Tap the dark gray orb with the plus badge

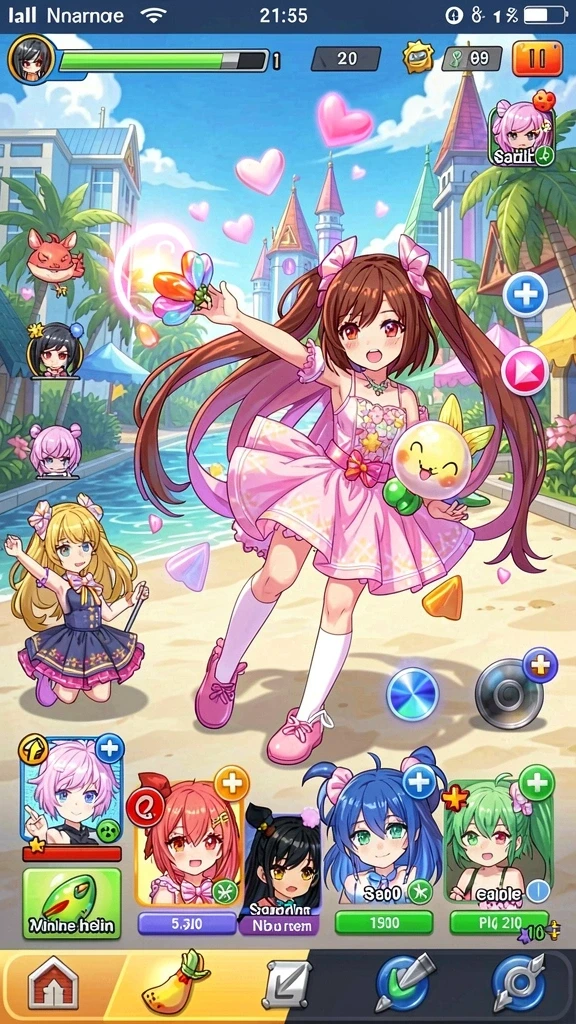[510, 694]
